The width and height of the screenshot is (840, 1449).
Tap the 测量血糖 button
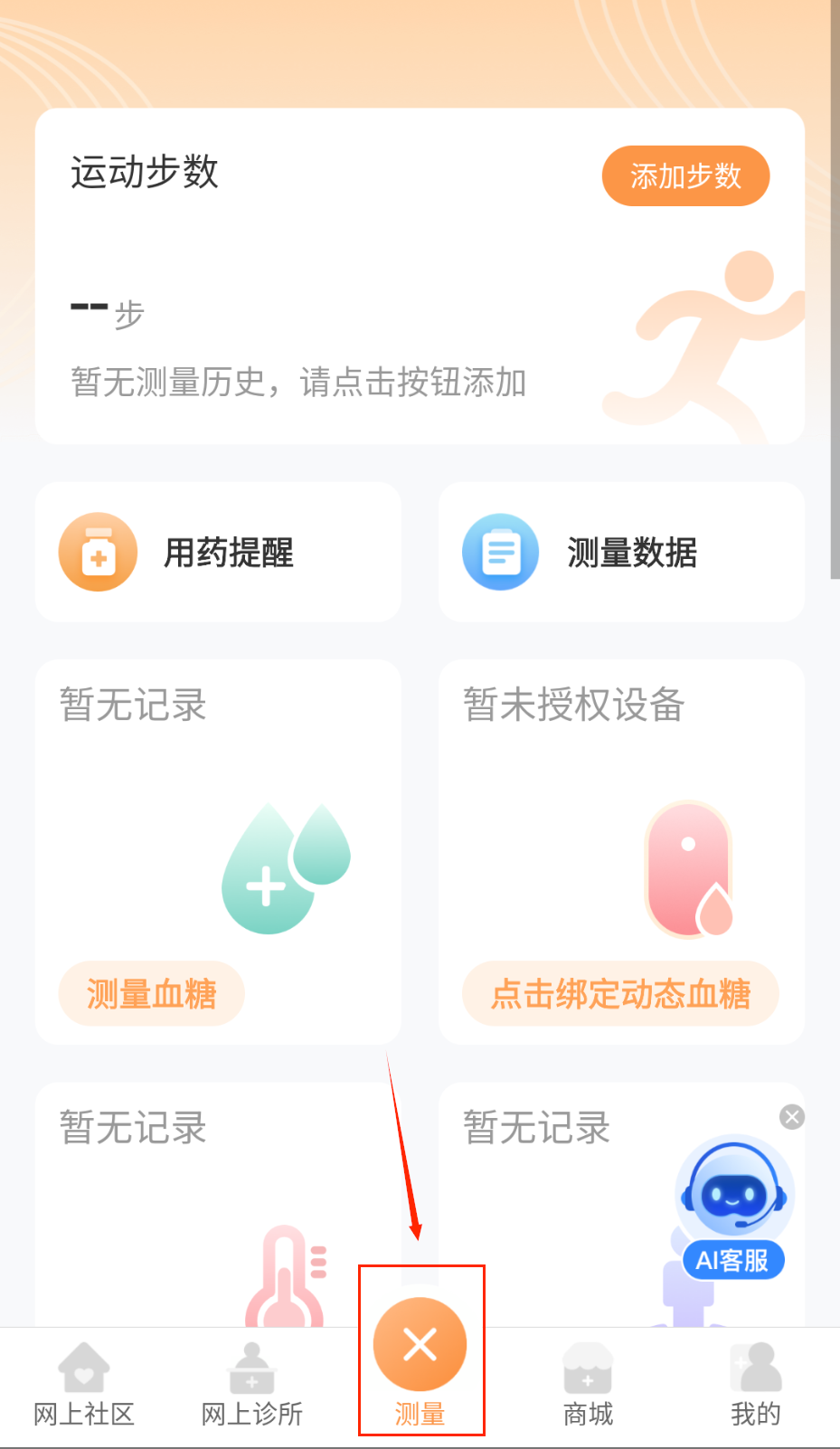[x=151, y=993]
